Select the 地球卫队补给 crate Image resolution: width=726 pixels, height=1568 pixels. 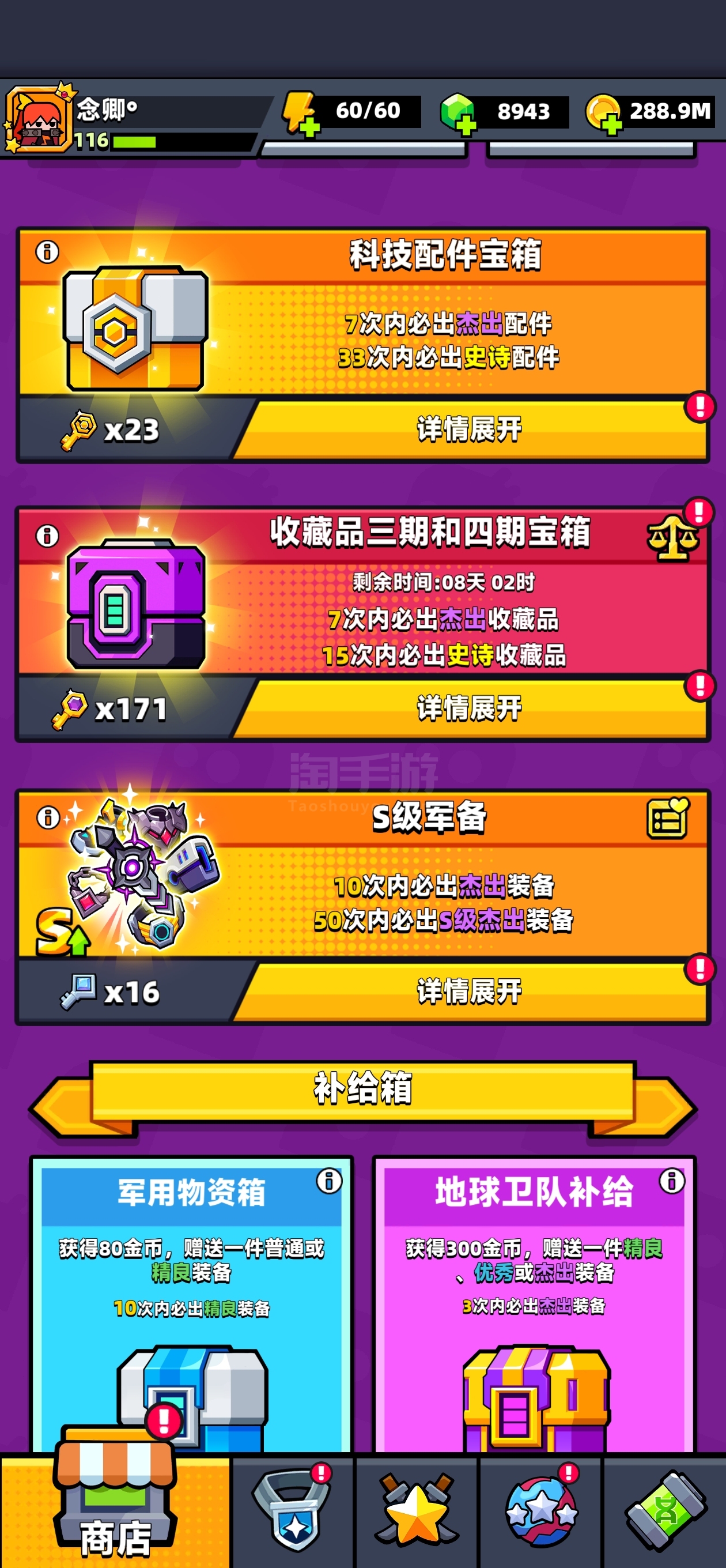(x=534, y=1304)
